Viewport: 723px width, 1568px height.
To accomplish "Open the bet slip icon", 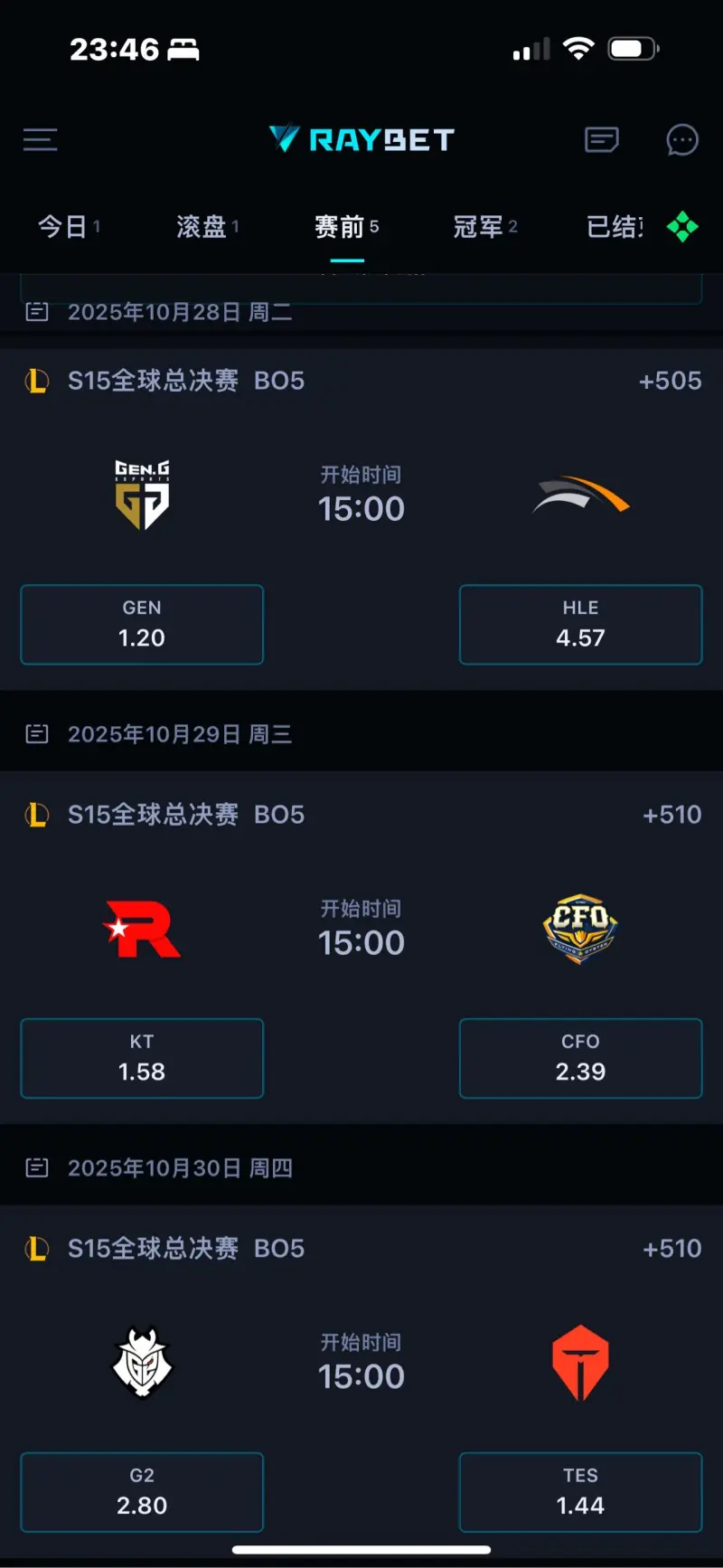I will (601, 139).
